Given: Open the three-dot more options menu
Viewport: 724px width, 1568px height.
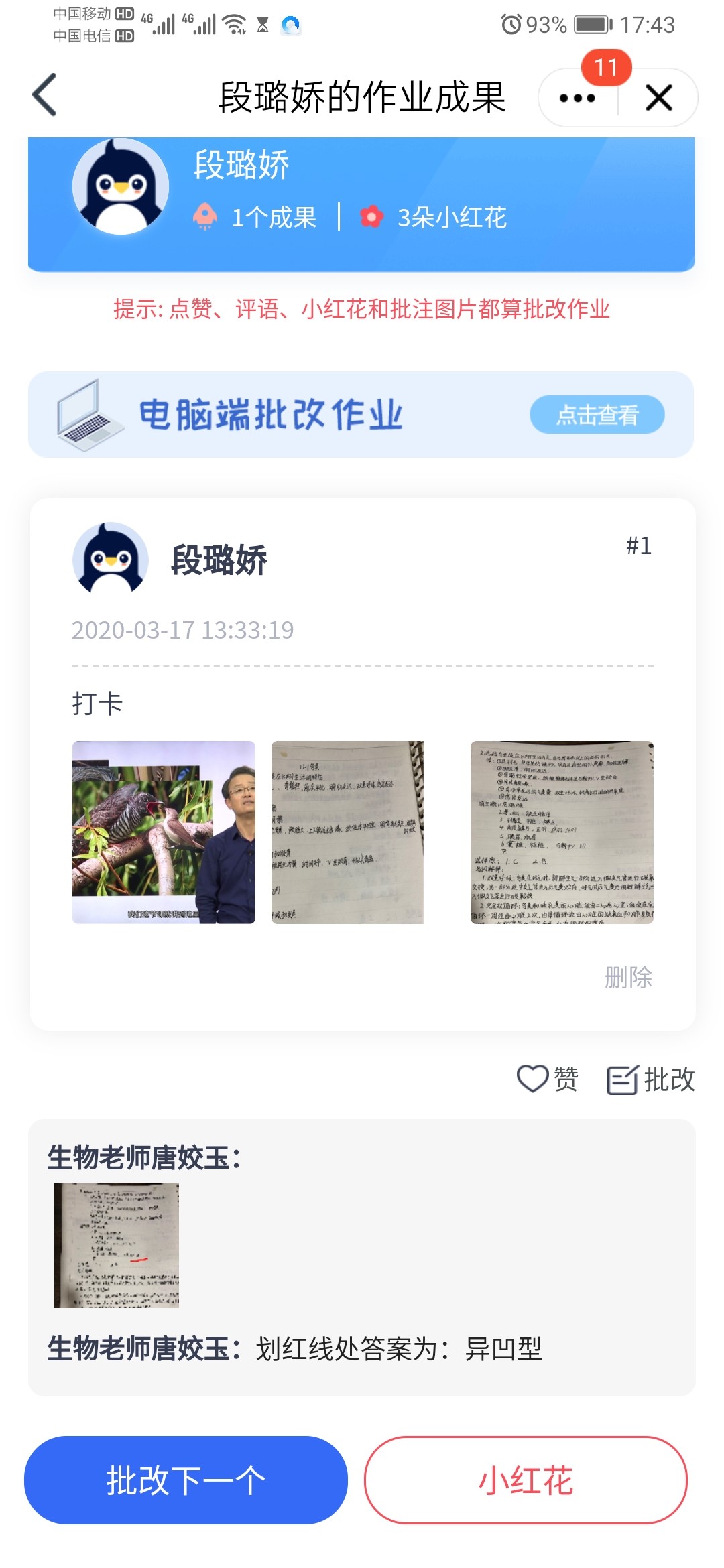Looking at the screenshot, I should pos(577,98).
